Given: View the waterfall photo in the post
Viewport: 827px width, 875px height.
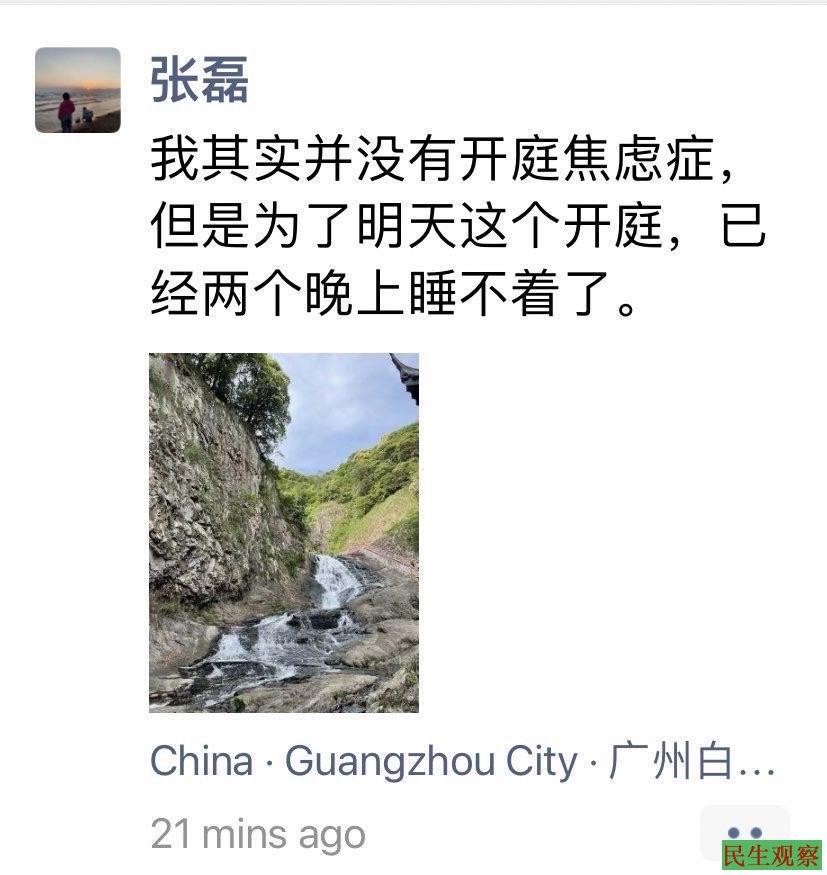Looking at the screenshot, I should pyautogui.click(x=284, y=532).
